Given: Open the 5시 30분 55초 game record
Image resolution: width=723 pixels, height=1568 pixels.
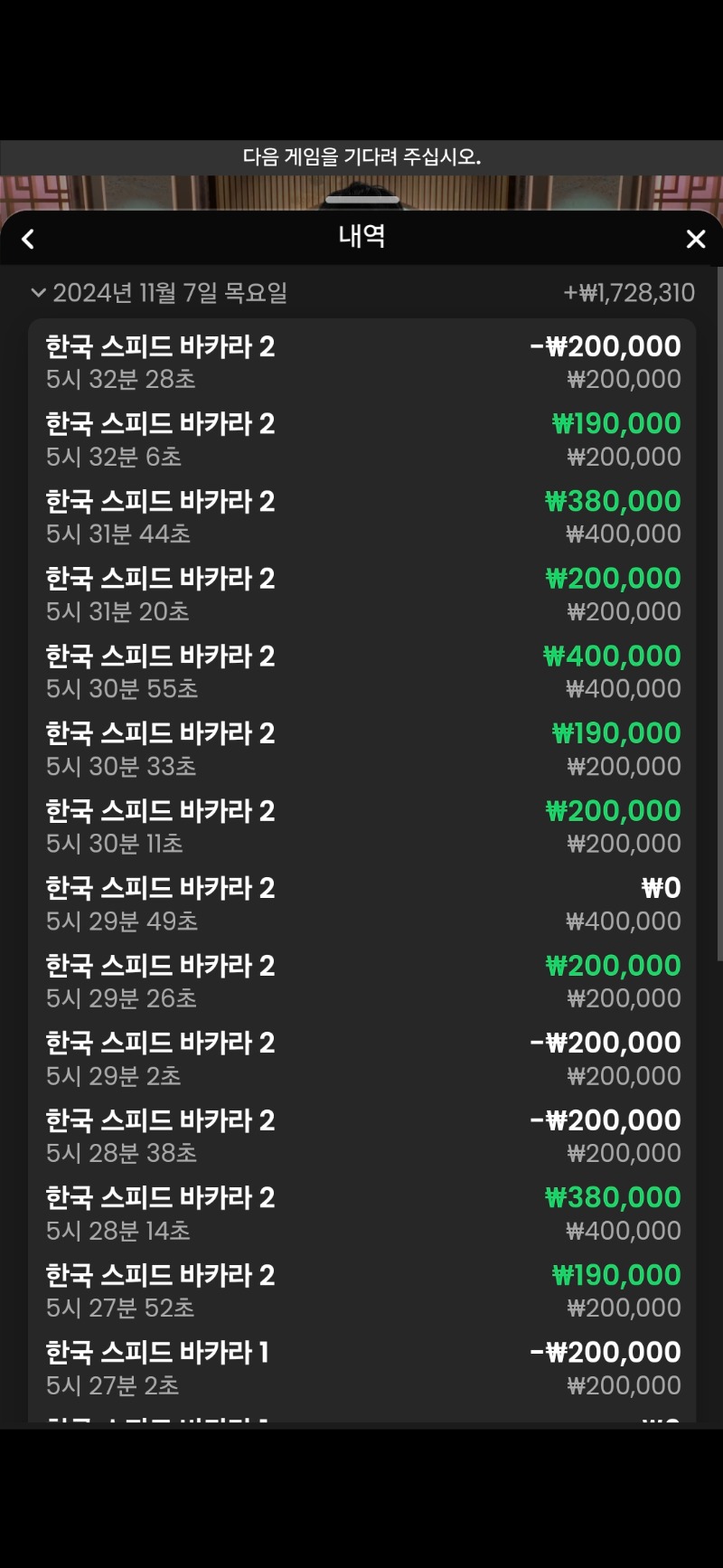Looking at the screenshot, I should pos(361,671).
